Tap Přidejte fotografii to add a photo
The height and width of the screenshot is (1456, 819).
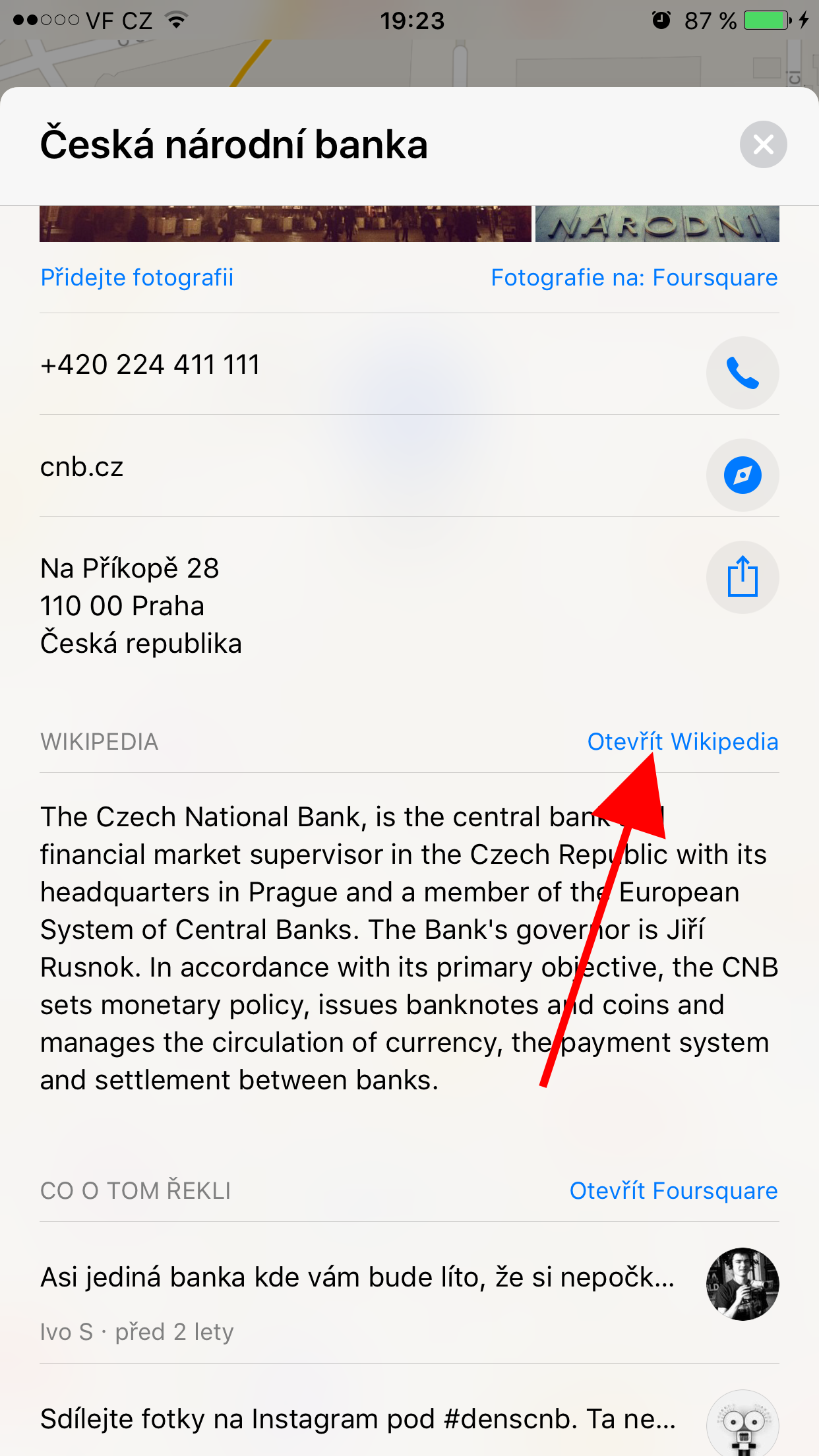(137, 278)
